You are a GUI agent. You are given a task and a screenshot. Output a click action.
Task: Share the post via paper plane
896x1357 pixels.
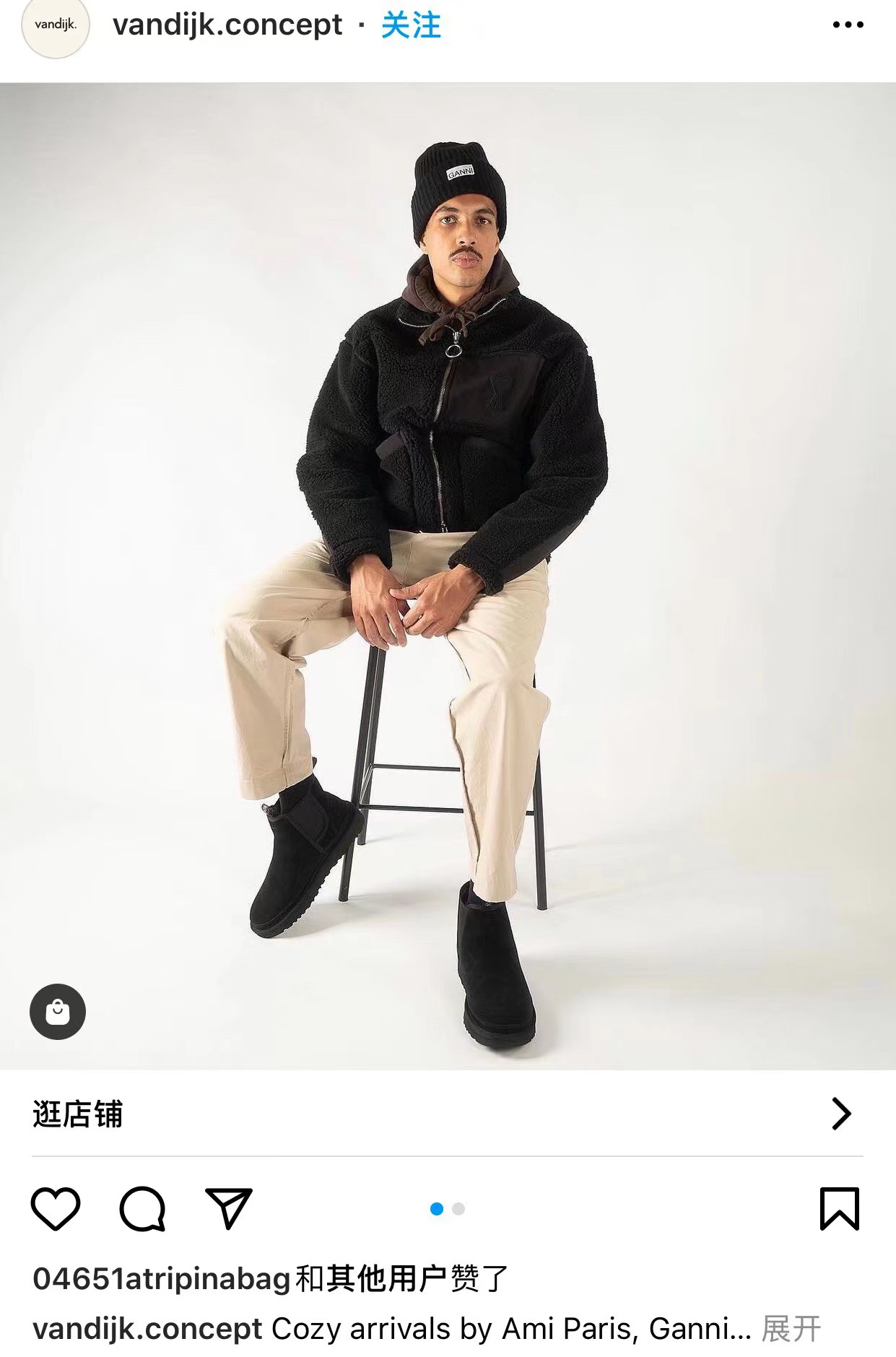tap(229, 1208)
